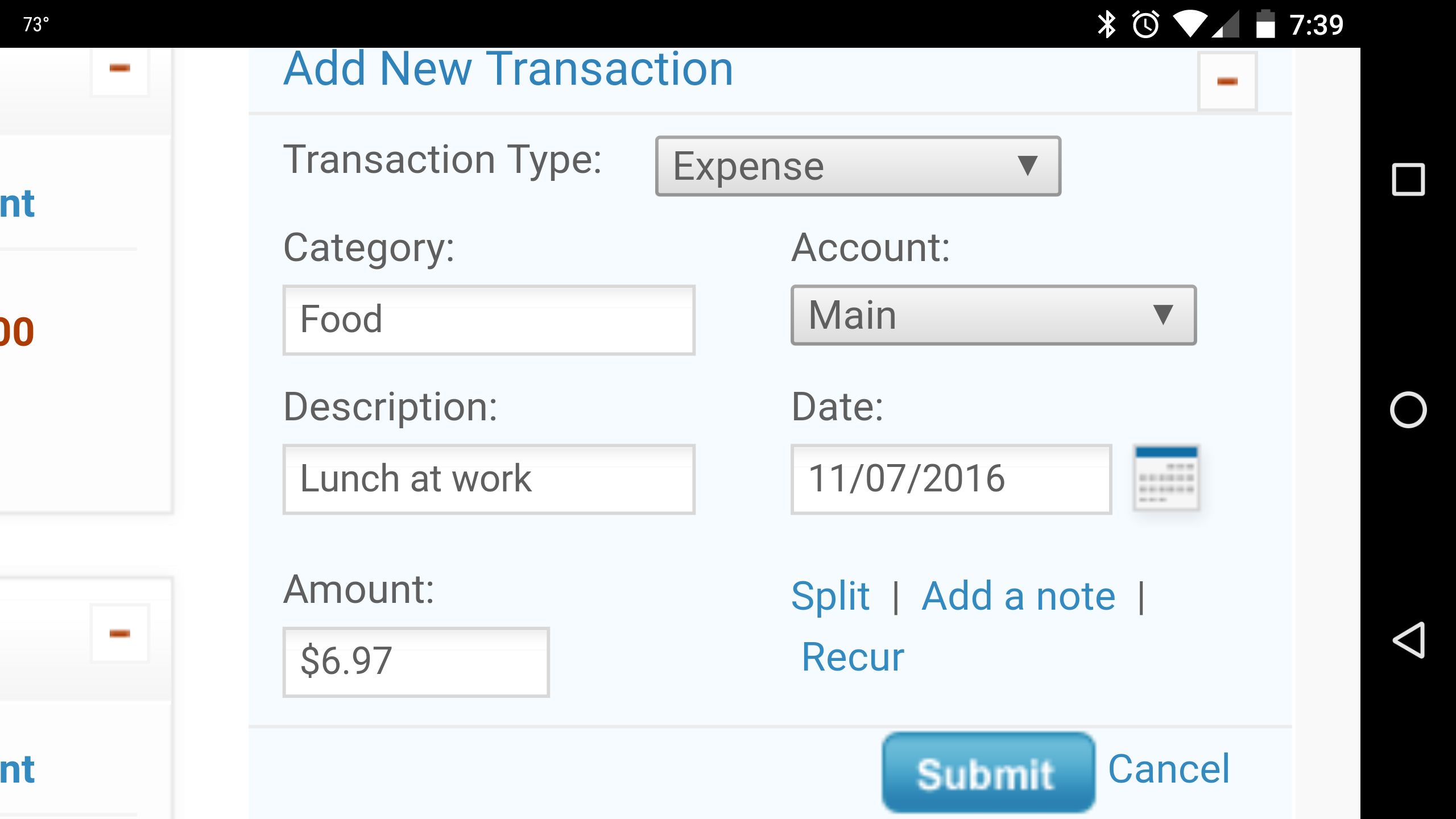The image size is (1456, 819).
Task: Tap the Date field 11/07/2016
Action: [950, 479]
